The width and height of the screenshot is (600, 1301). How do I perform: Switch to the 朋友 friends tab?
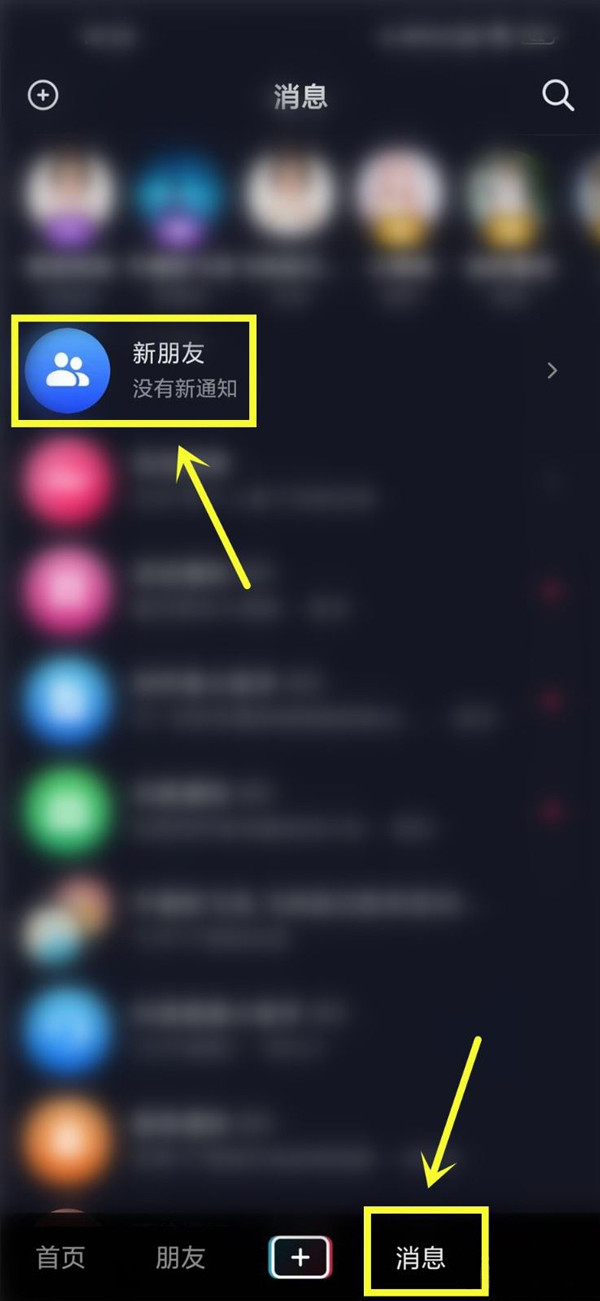(x=180, y=1257)
